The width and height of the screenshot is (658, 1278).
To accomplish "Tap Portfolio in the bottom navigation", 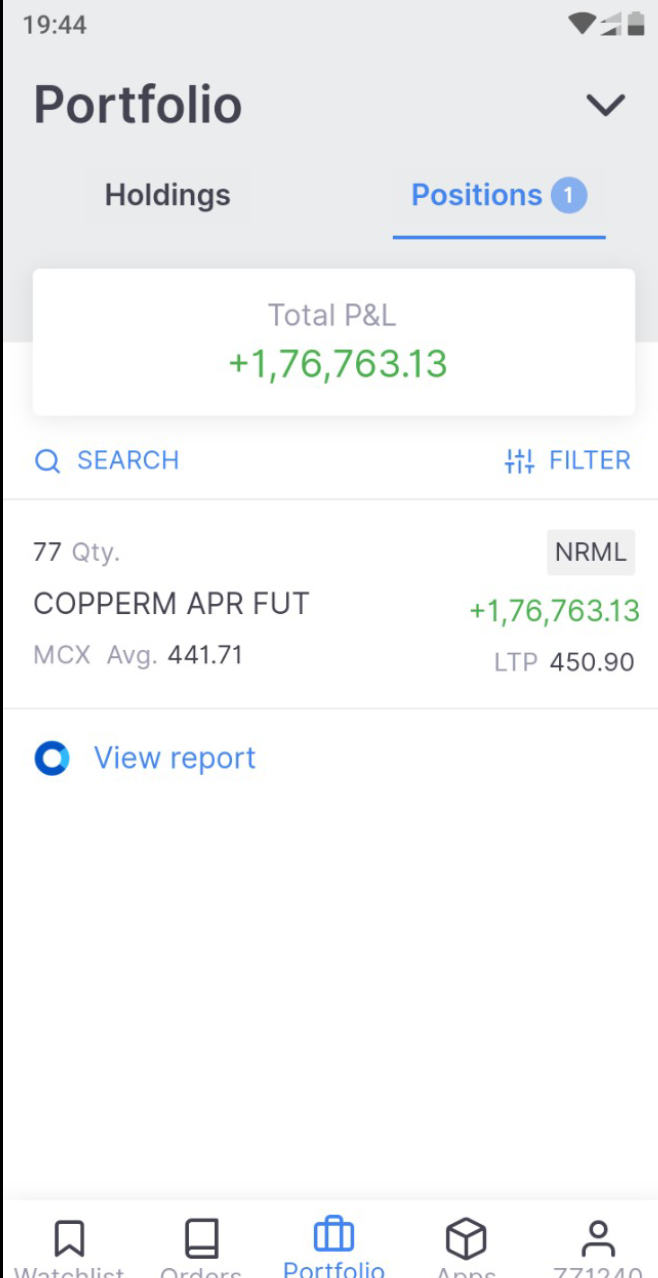I will pyautogui.click(x=334, y=1247).
